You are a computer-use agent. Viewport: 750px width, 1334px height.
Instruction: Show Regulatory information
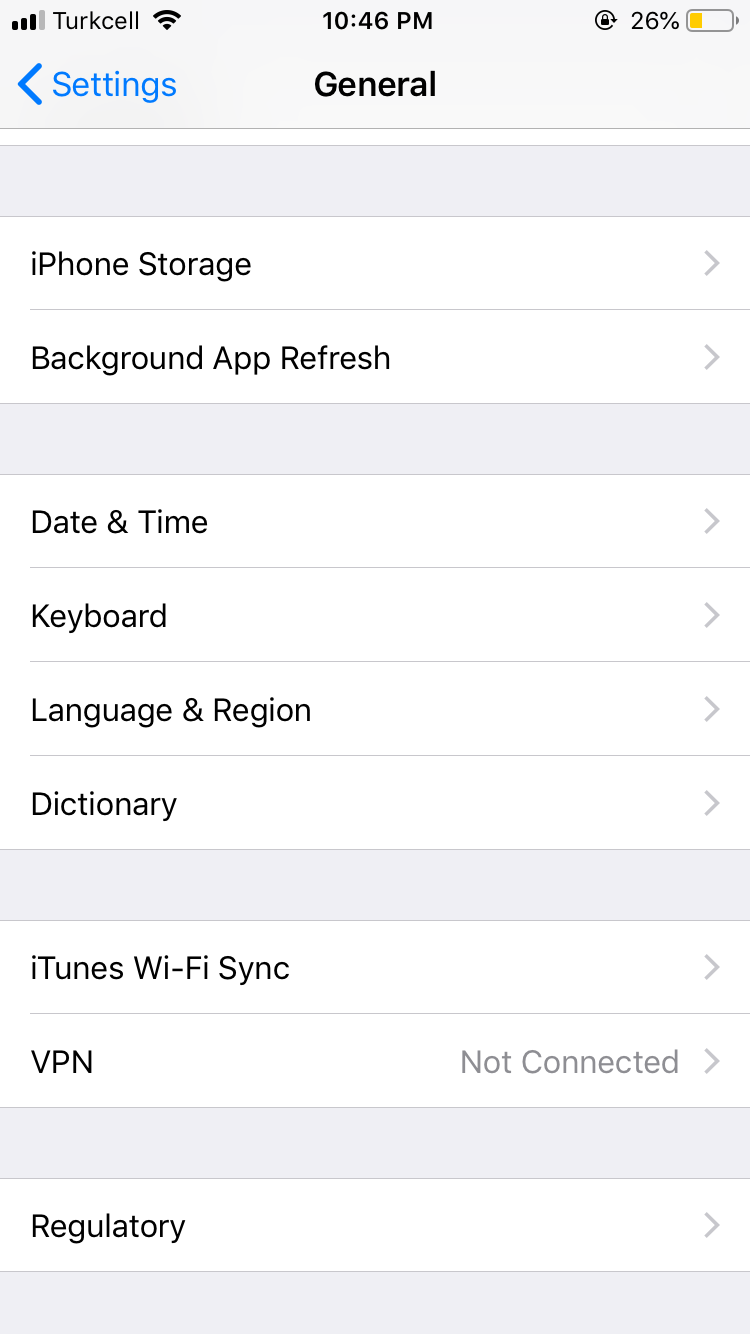click(x=375, y=1226)
